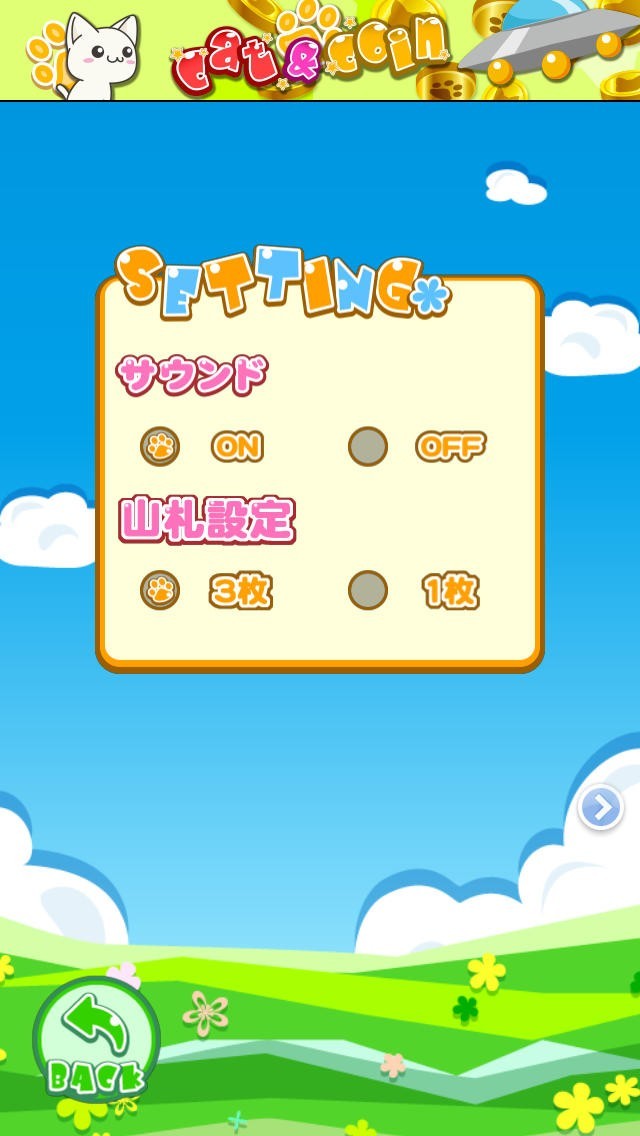Open the Cat & Coin ad banner
Screen dimensions: 640x1136
click(x=320, y=50)
